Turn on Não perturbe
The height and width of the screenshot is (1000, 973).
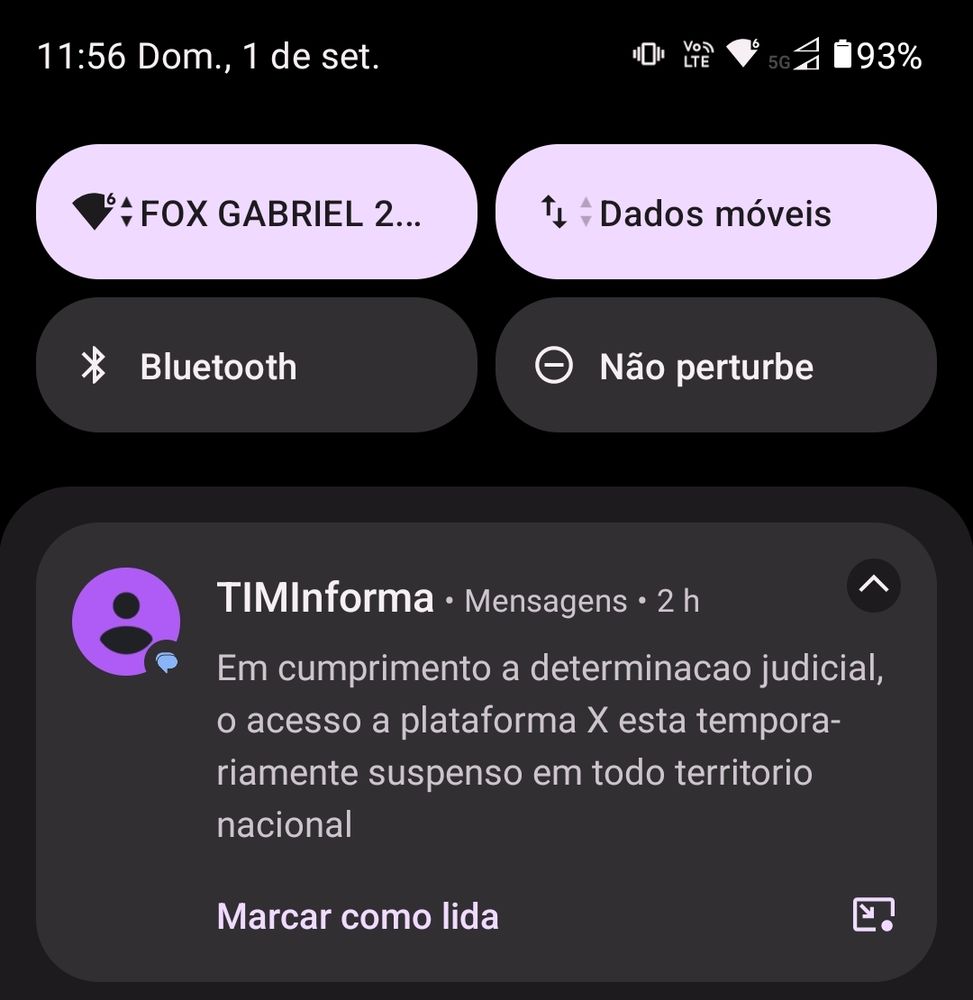(x=715, y=366)
